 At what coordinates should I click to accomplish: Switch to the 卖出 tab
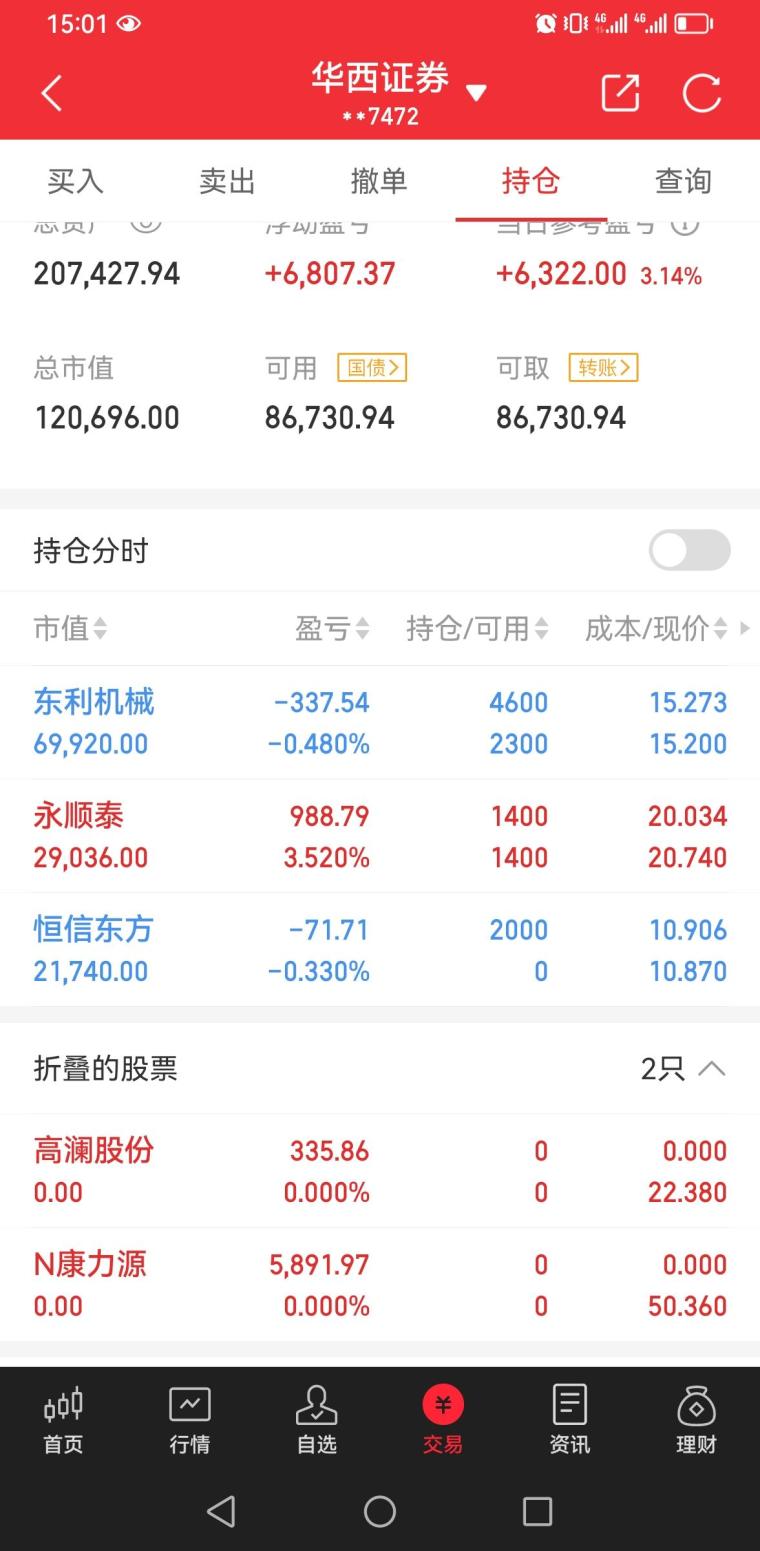coord(227,181)
